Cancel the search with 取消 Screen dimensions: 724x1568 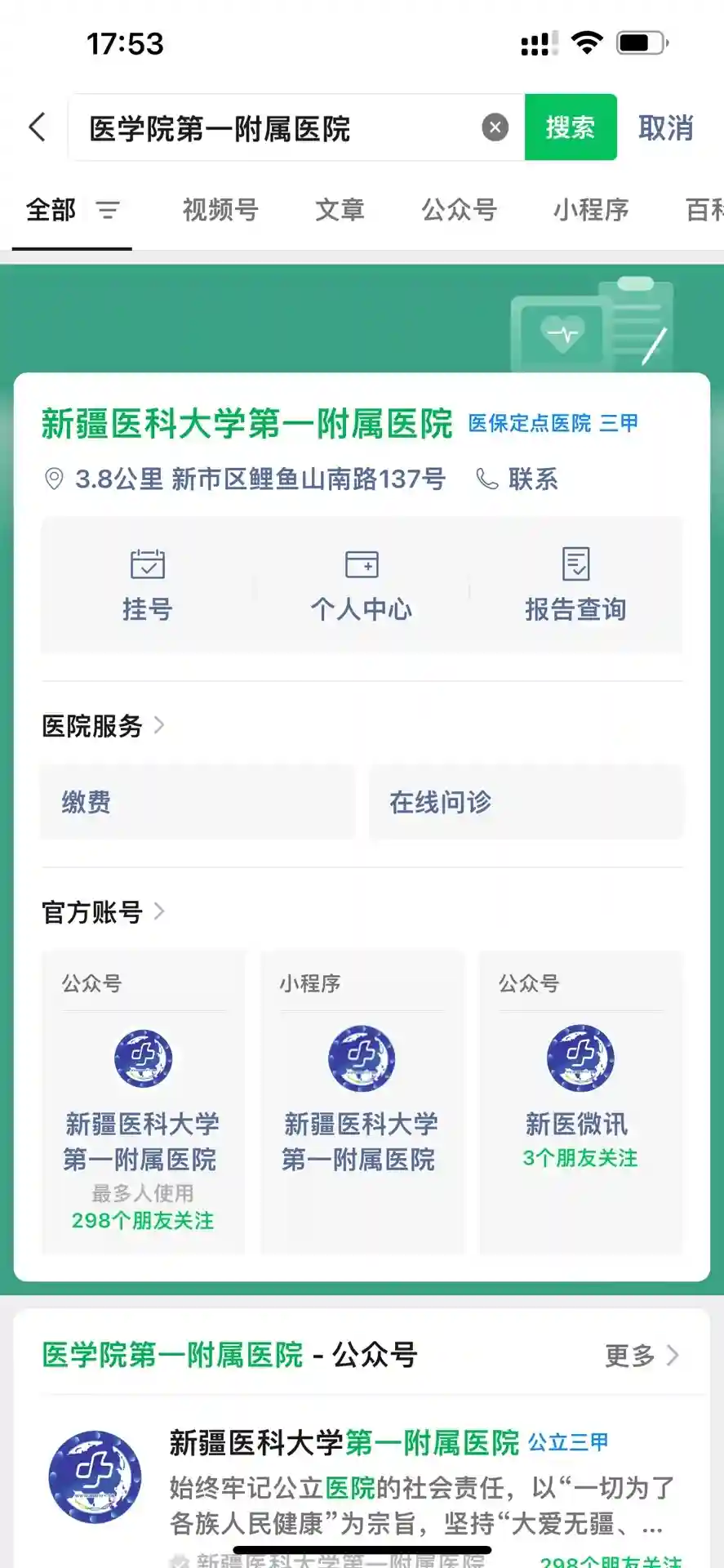(x=665, y=128)
